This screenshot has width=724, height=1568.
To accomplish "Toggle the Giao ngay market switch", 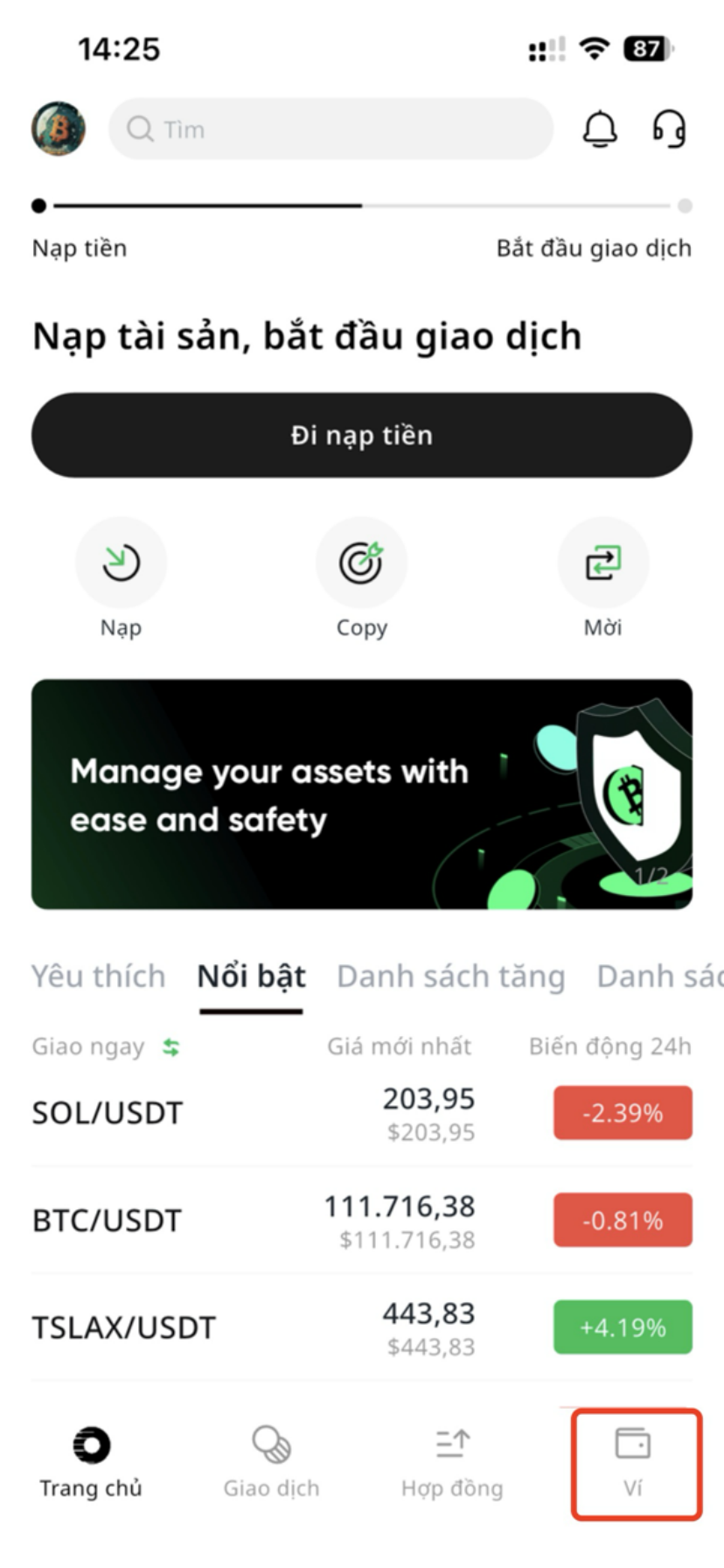I will [x=171, y=1046].
